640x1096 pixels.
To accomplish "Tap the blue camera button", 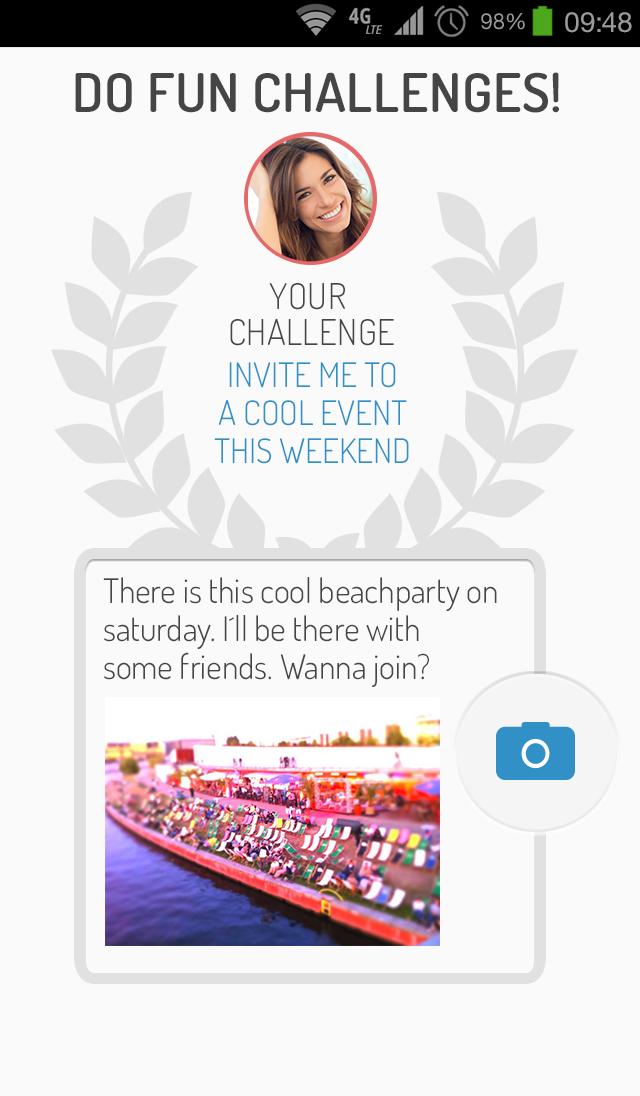I will [x=535, y=751].
